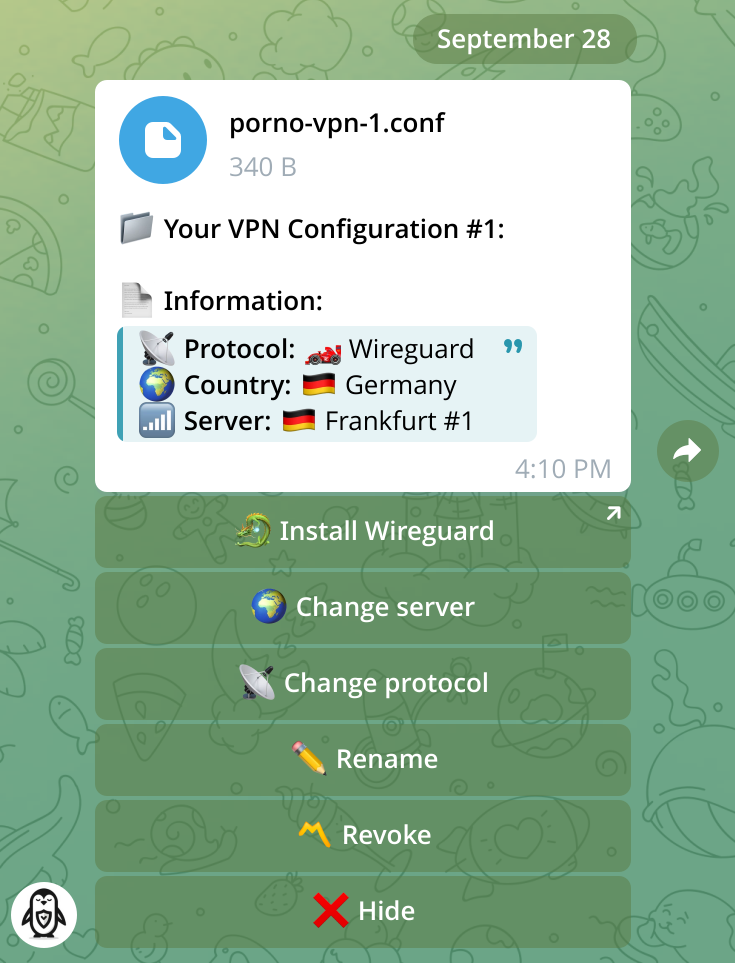735x963 pixels.
Task: Revoke the VPN configuration
Action: click(x=363, y=835)
